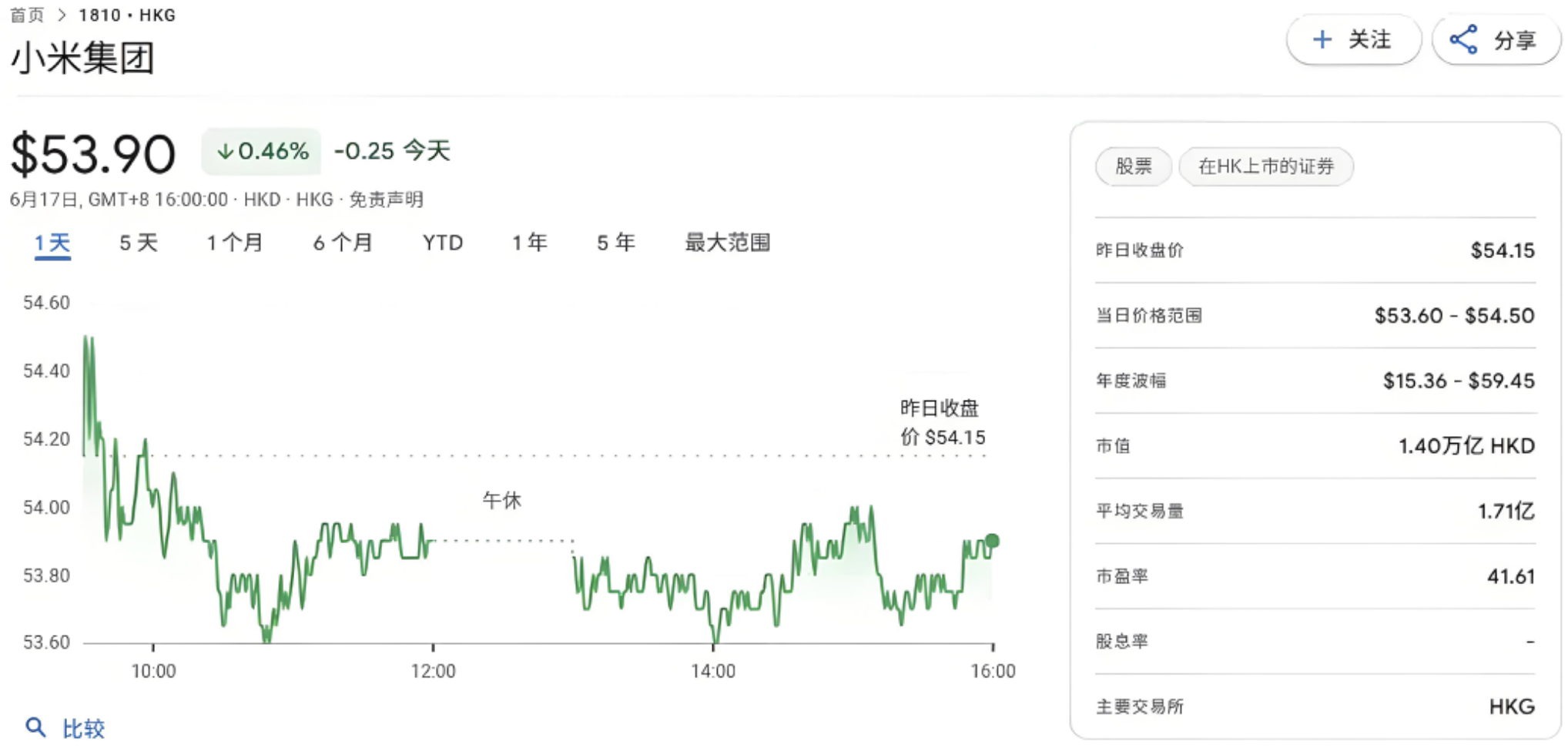Image resolution: width=1568 pixels, height=755 pixels.
Task: Switch to the 5 天 chart range
Action: pos(139,243)
